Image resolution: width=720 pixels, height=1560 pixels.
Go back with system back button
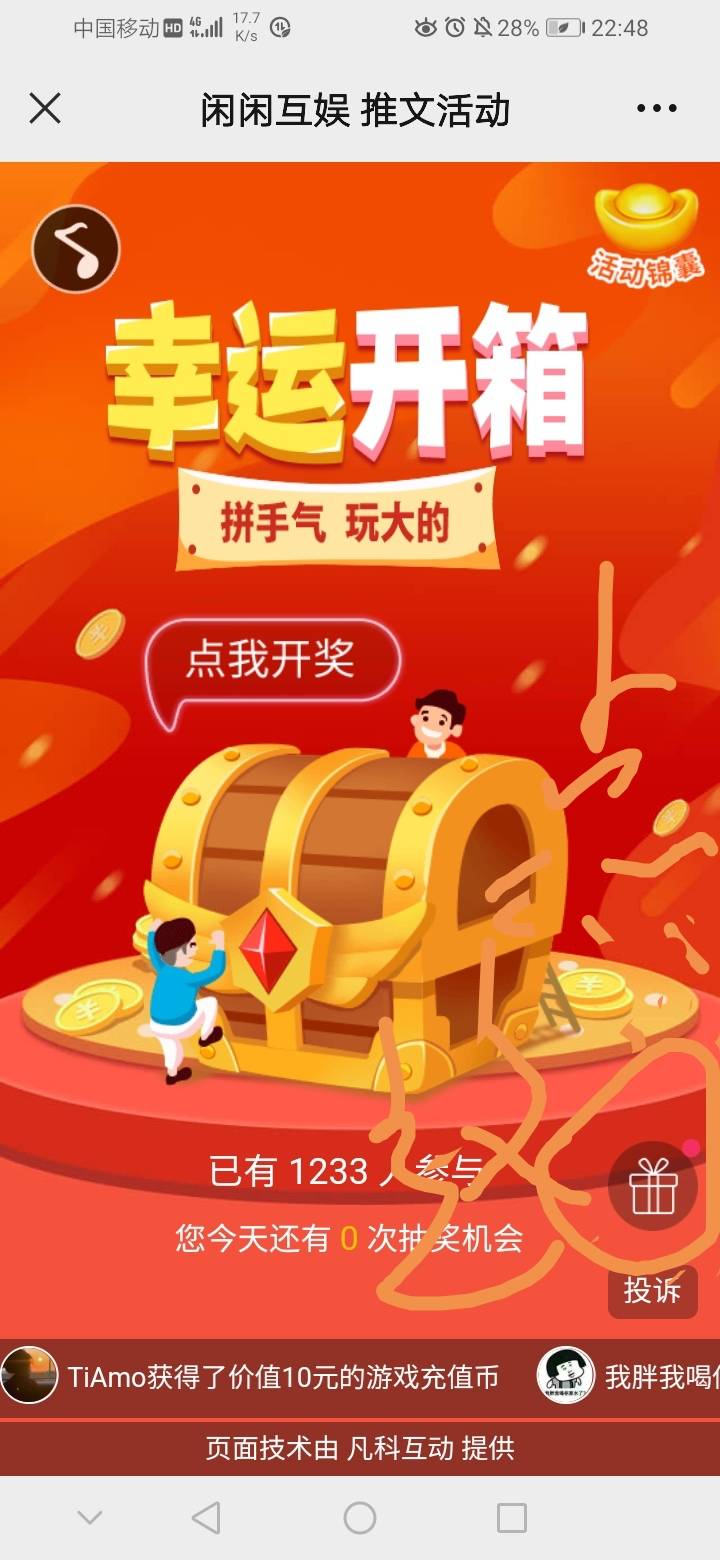206,1518
